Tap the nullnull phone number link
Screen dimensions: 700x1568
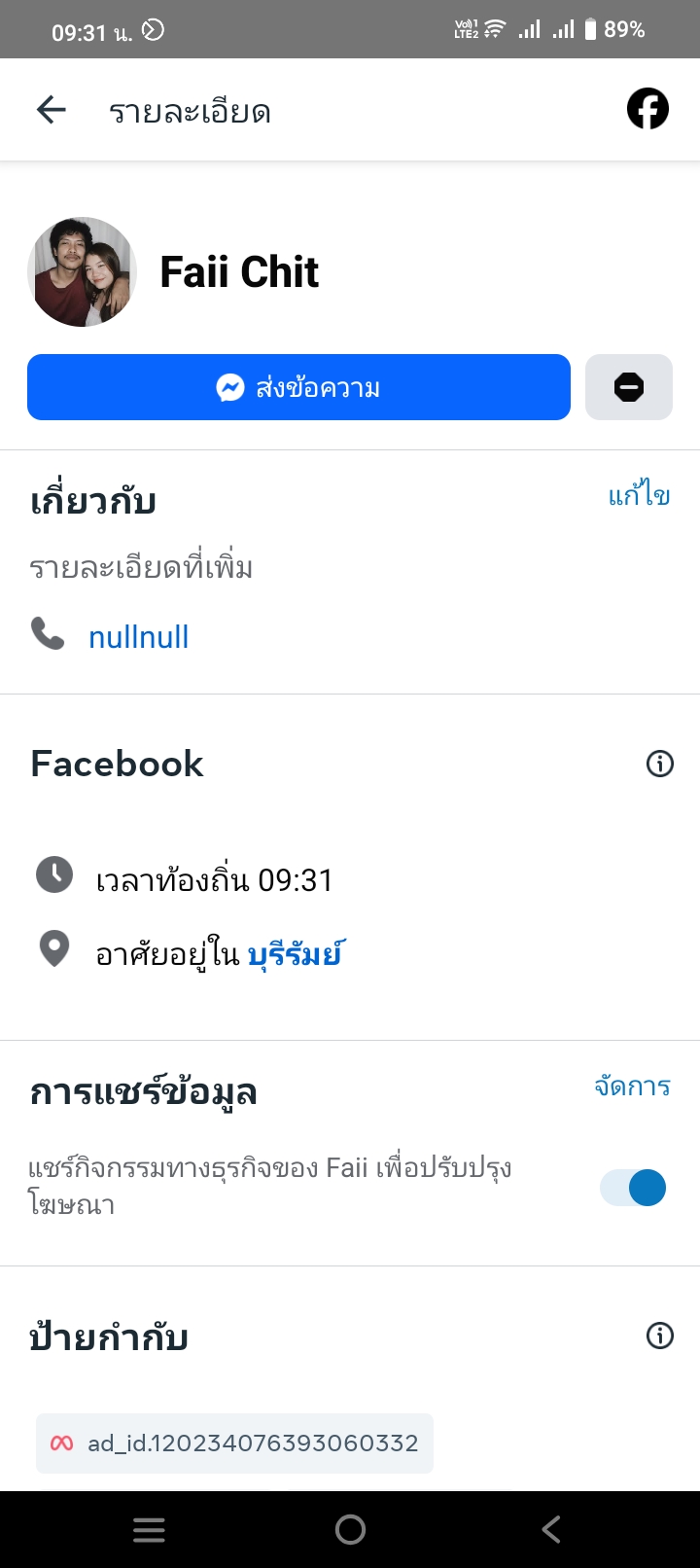pos(138,637)
